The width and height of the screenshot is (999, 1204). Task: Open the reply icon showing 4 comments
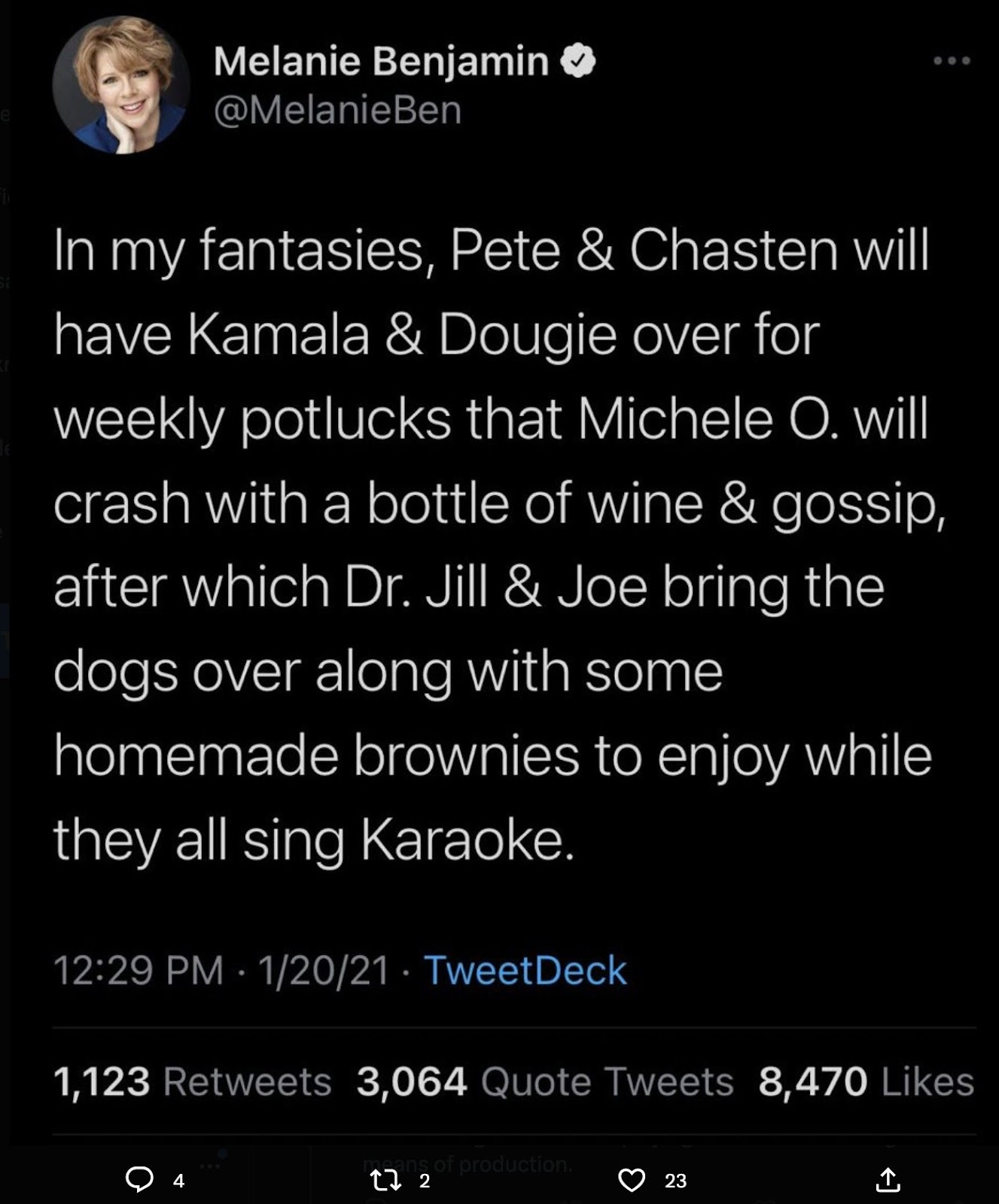139,1179
